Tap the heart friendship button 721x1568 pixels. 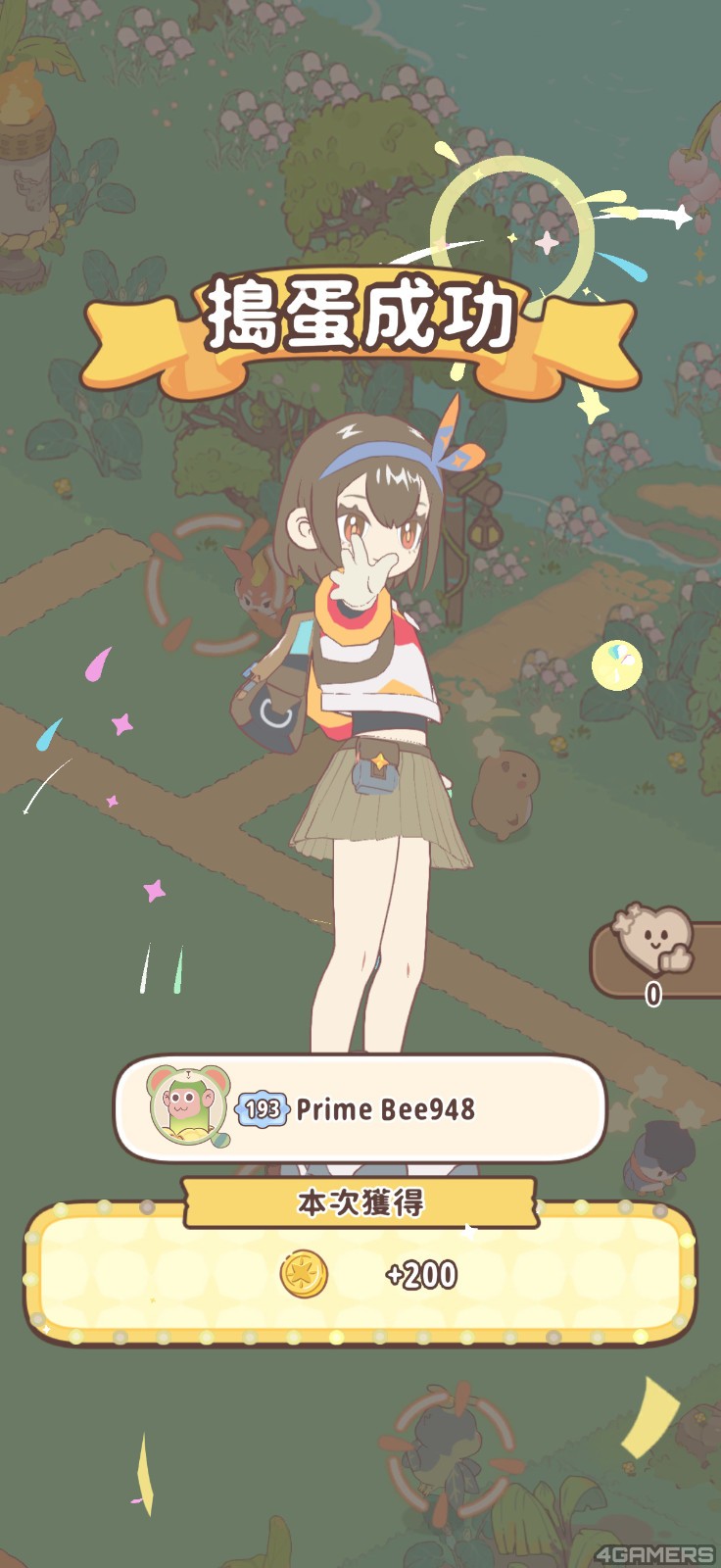point(654,955)
